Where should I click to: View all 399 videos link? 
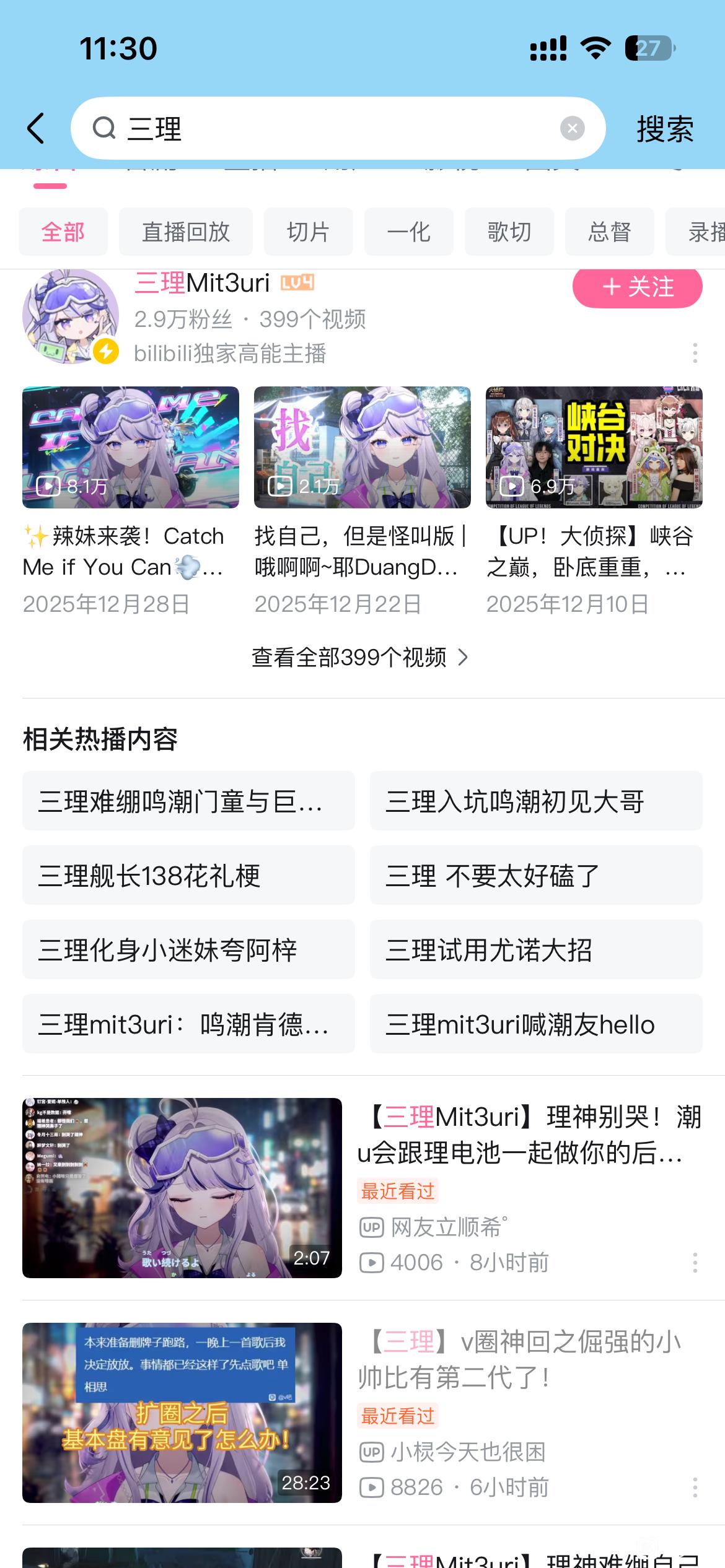click(x=359, y=657)
